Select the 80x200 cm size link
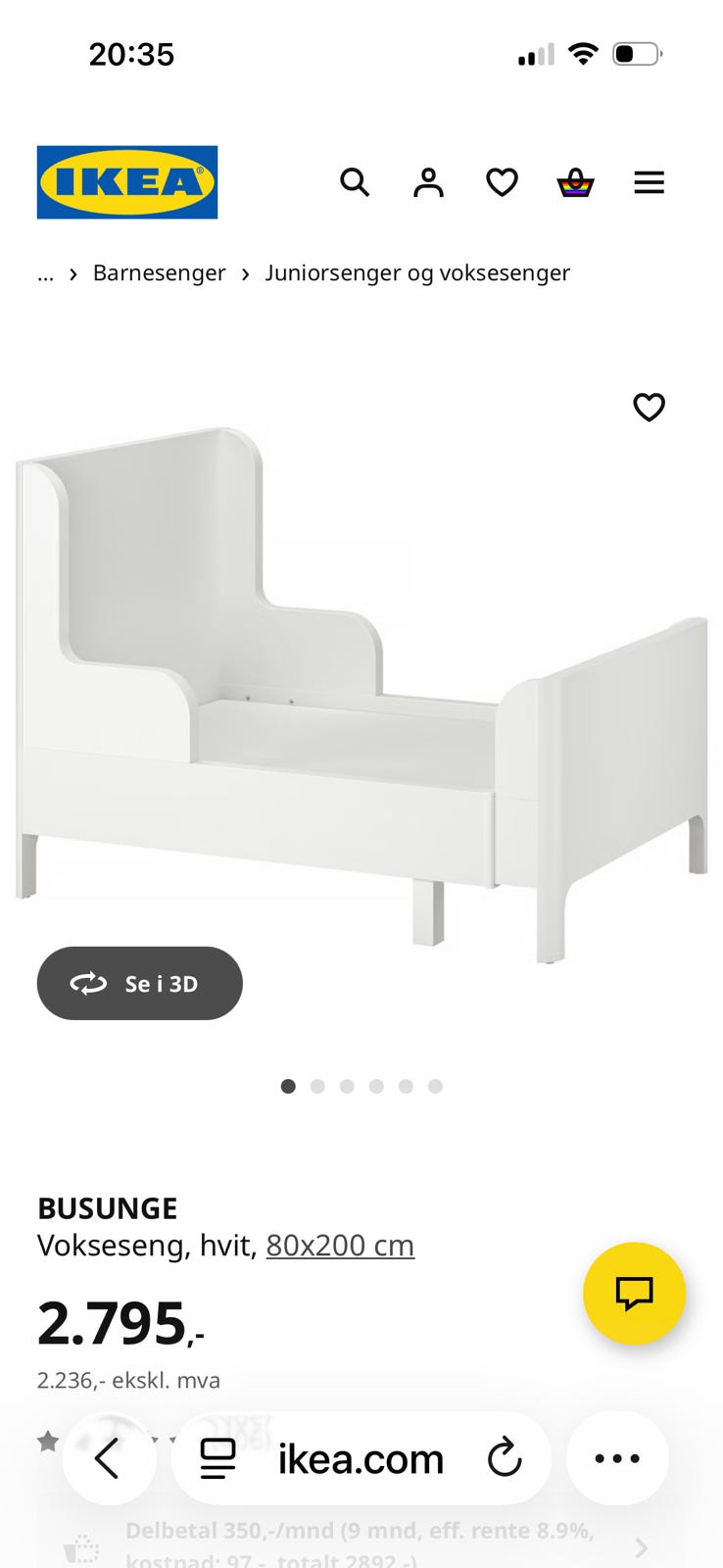 [x=340, y=1245]
